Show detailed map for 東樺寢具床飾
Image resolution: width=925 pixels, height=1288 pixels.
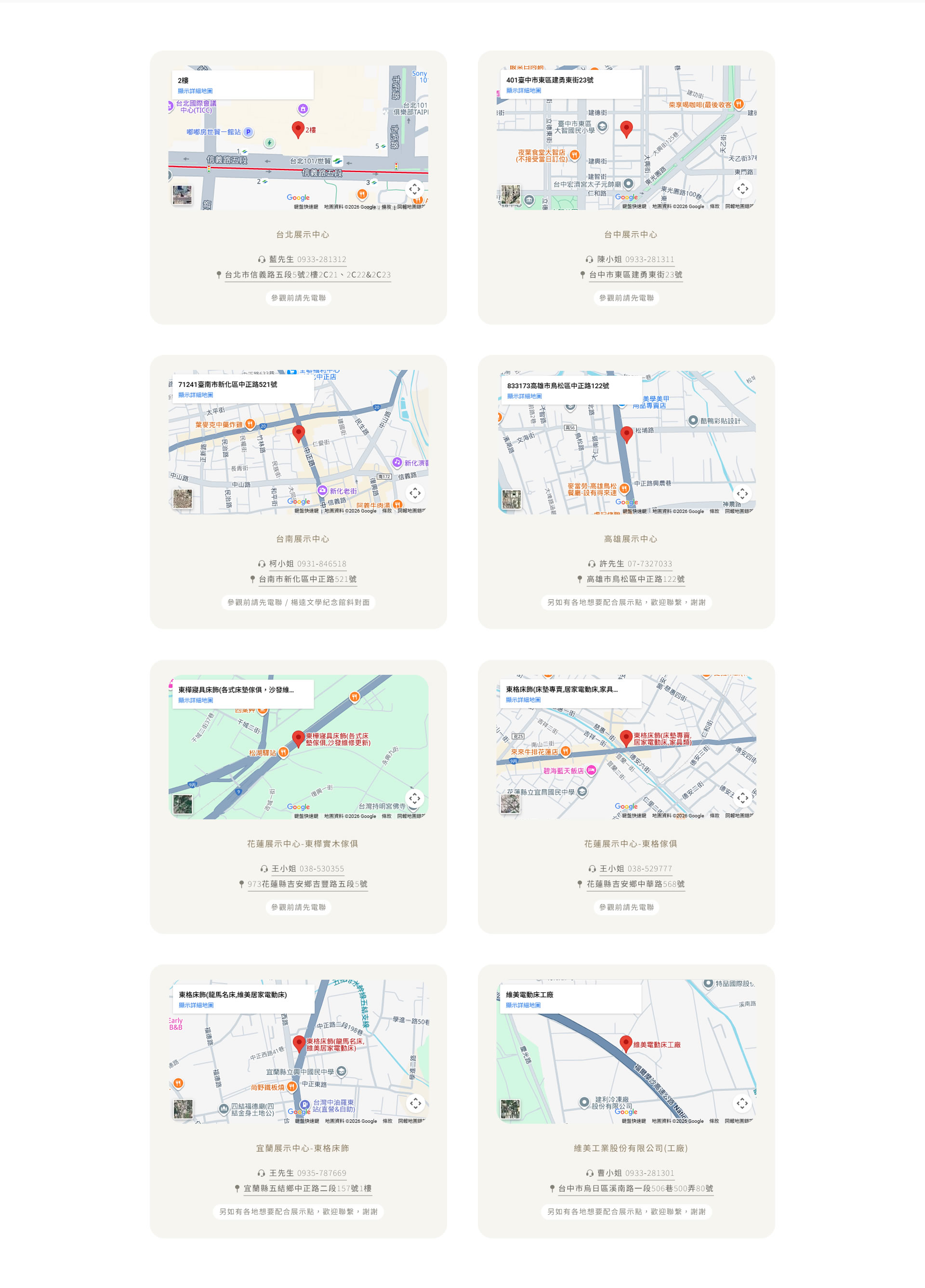196,700
